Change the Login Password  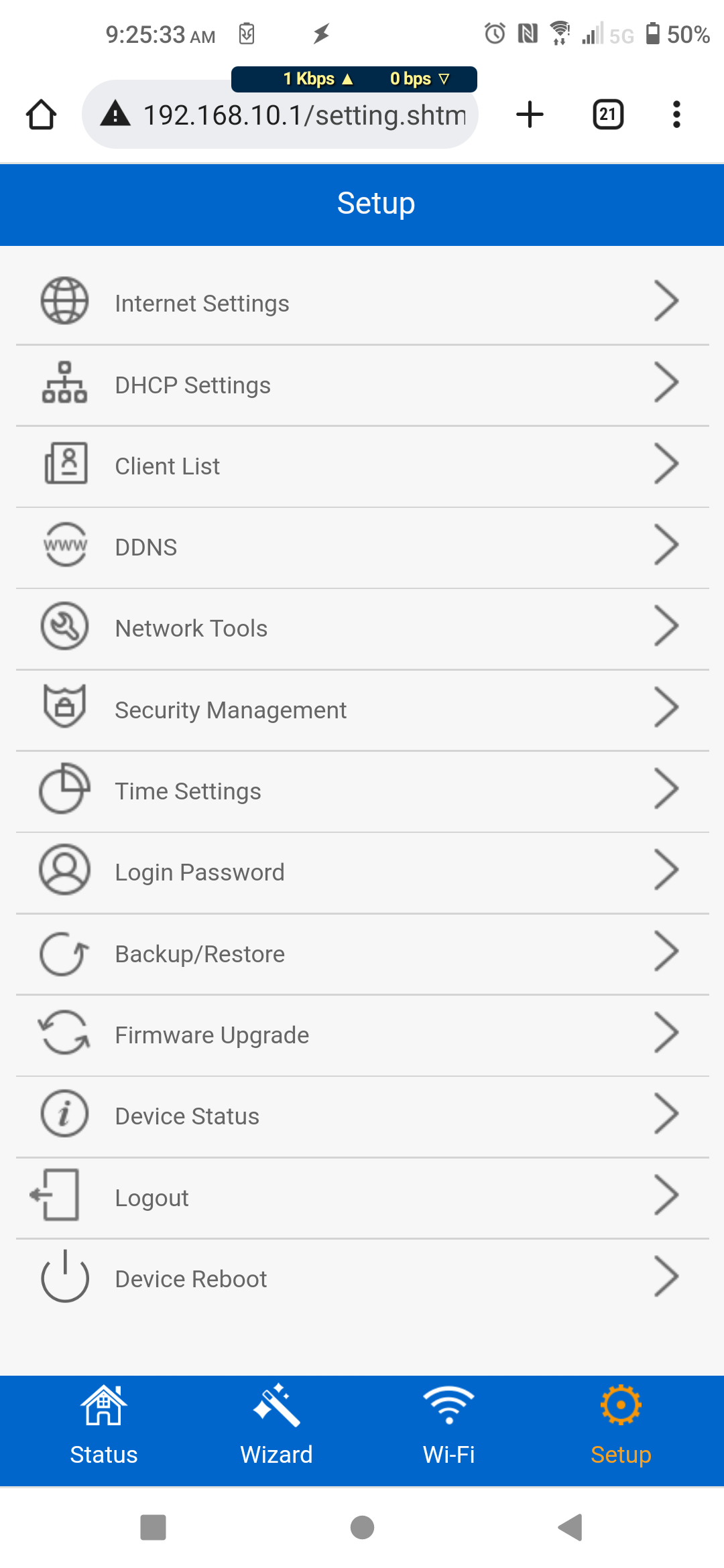pyautogui.click(x=362, y=872)
